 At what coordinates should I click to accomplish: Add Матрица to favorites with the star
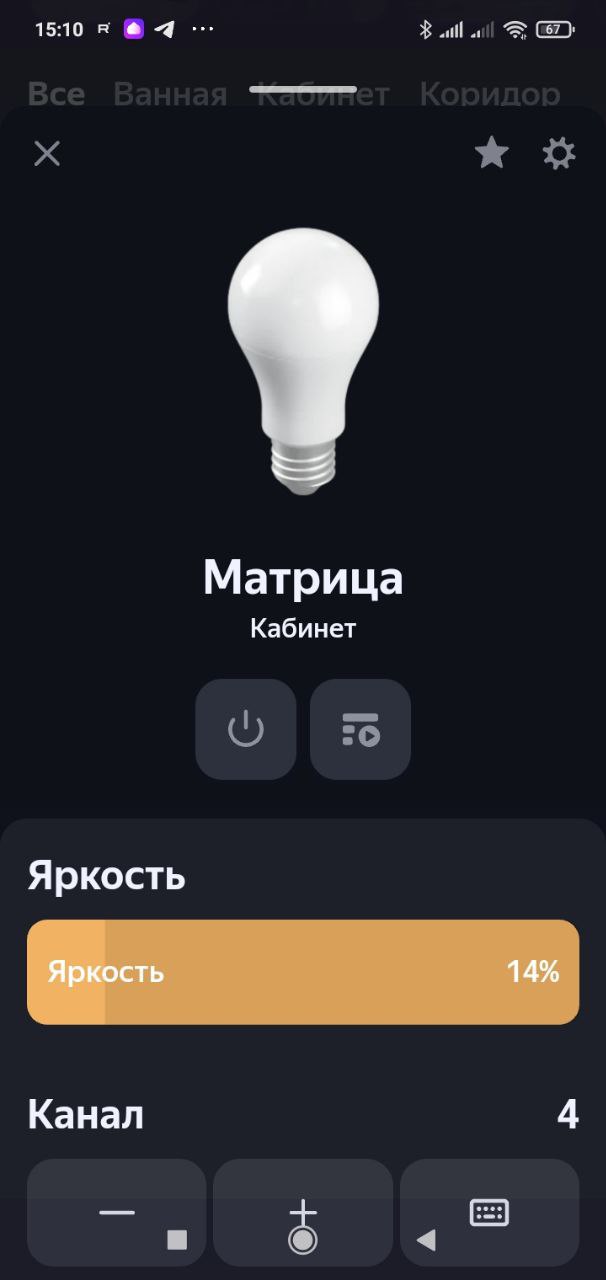point(491,153)
